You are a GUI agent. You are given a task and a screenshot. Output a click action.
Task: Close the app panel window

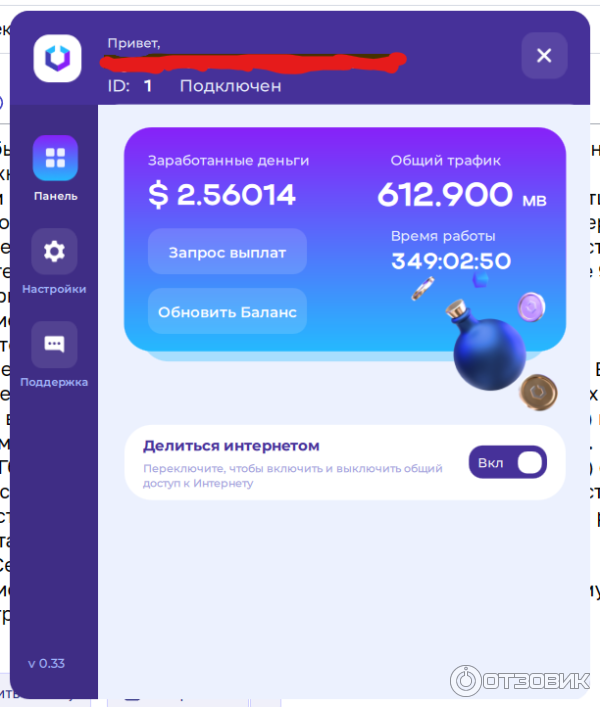[544, 56]
